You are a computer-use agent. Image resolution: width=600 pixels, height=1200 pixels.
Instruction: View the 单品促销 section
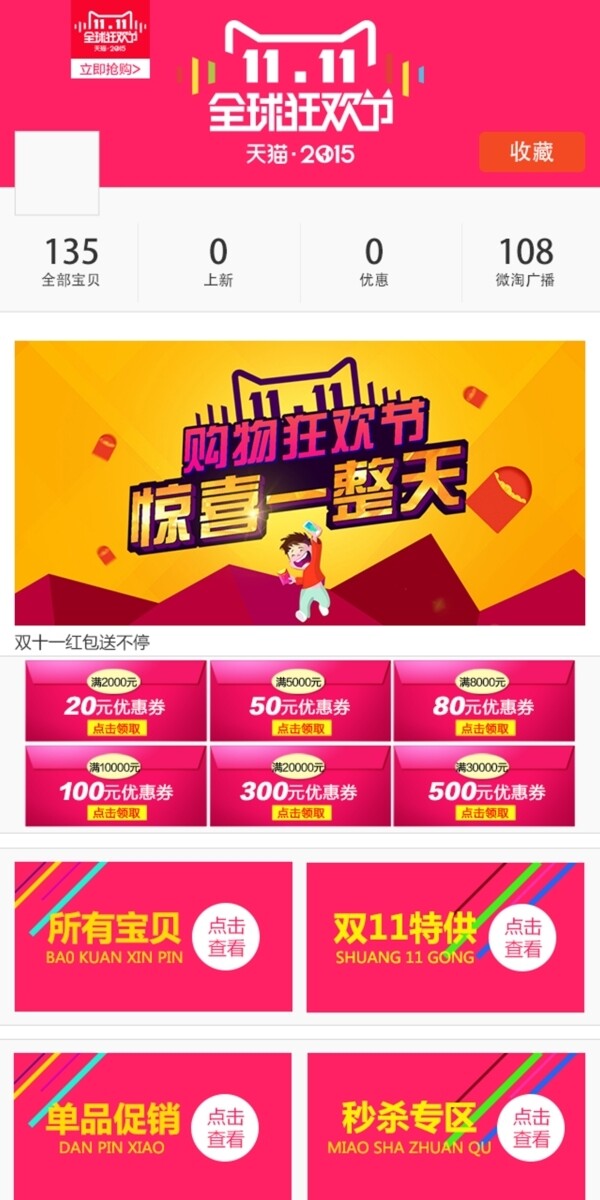(x=153, y=1125)
